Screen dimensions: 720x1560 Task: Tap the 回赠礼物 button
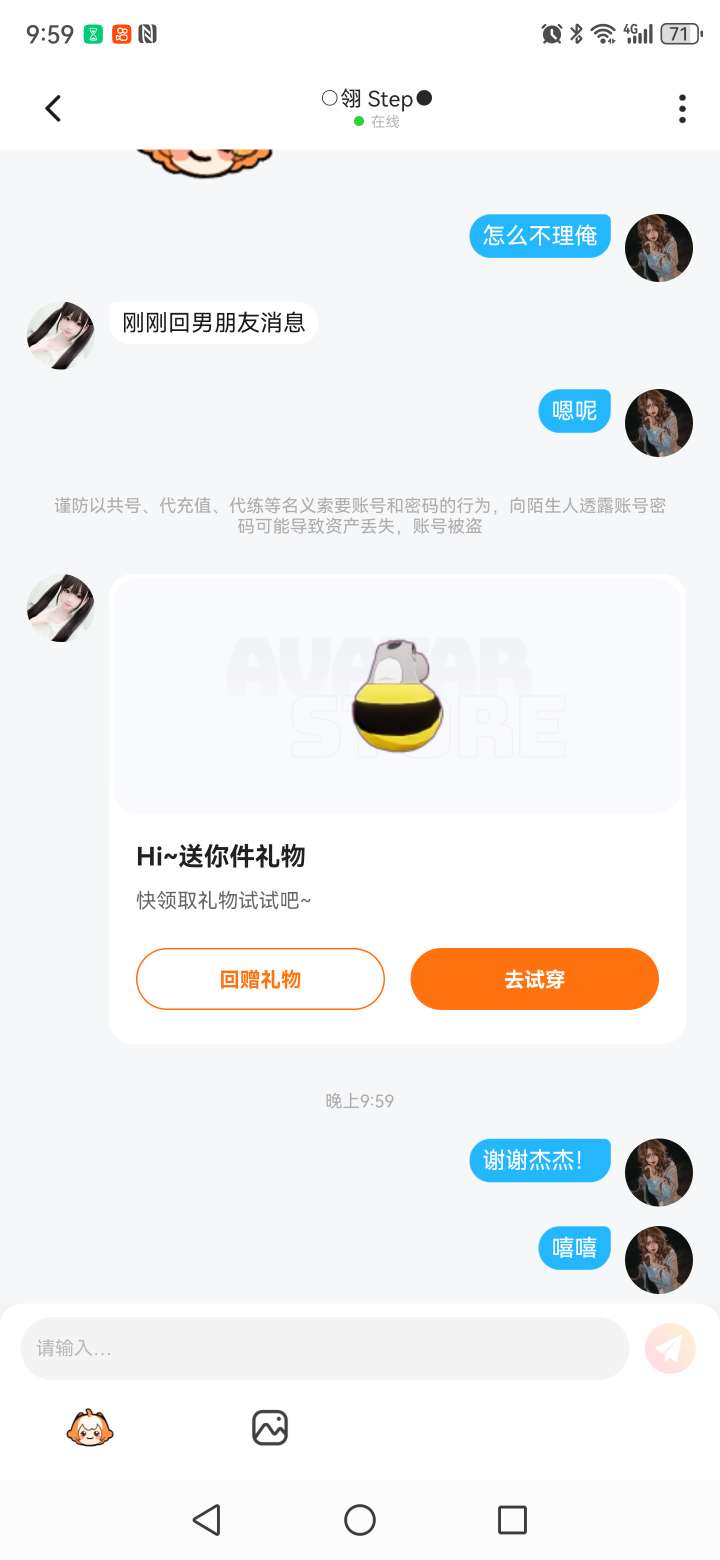(260, 979)
